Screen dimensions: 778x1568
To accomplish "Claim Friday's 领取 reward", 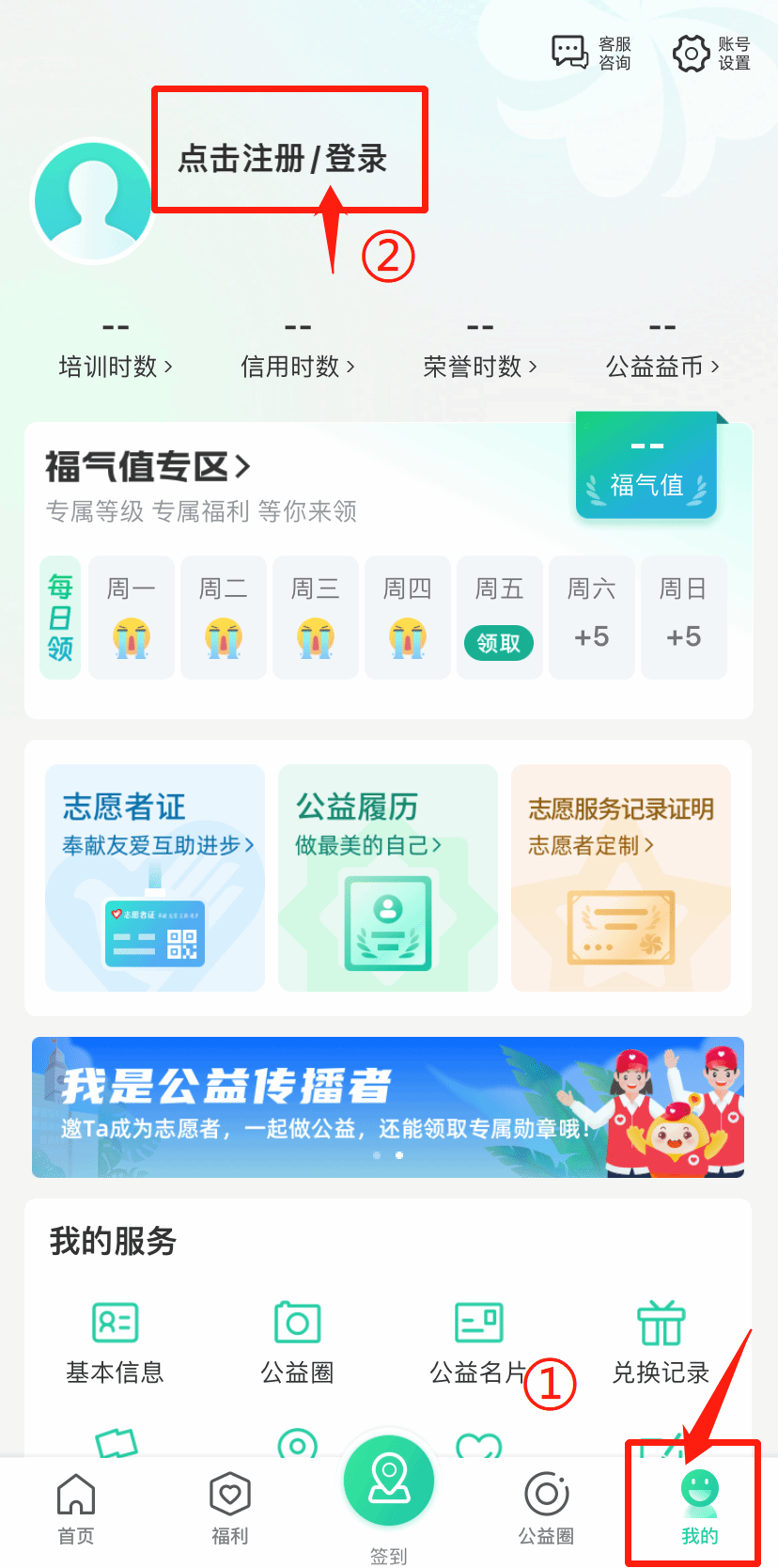I will [x=499, y=643].
